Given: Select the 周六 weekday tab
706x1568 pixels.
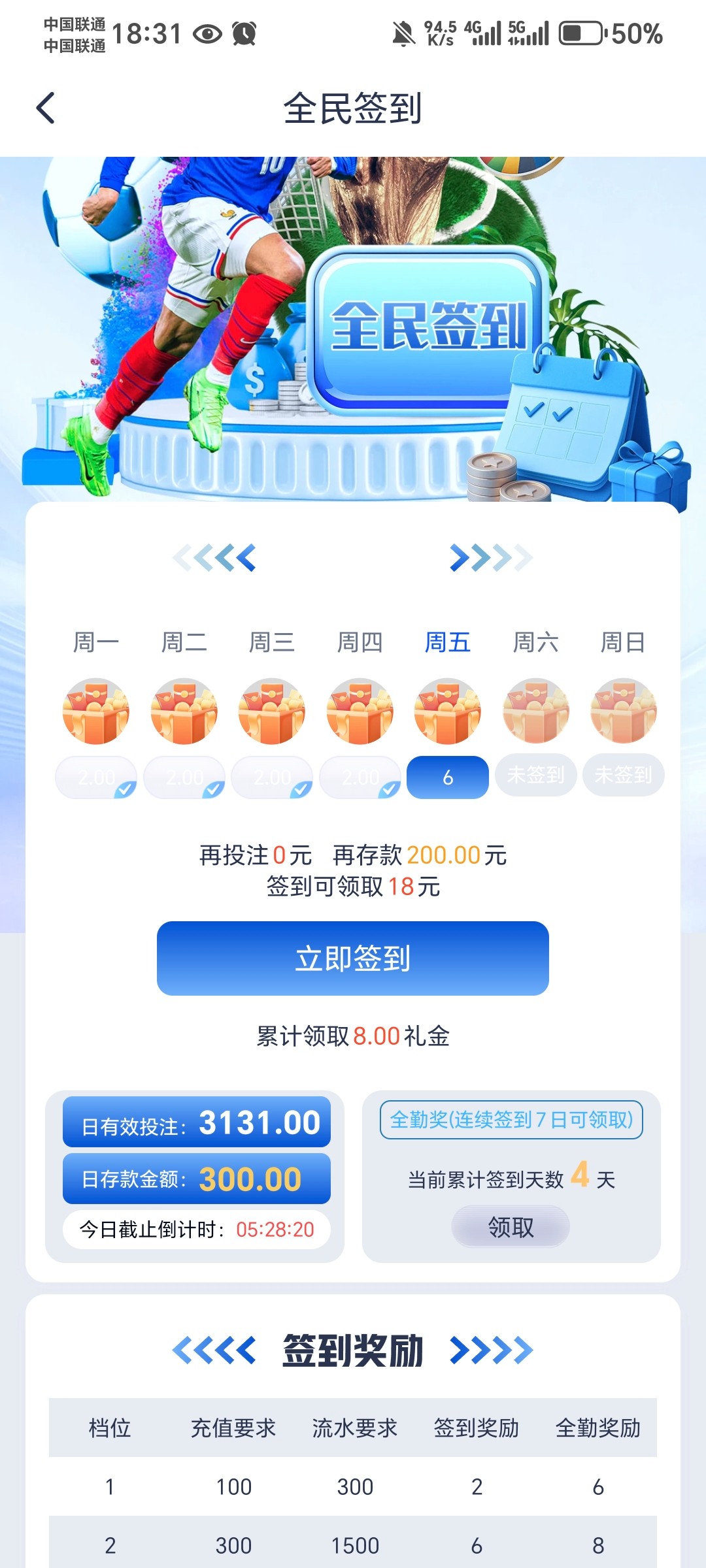Looking at the screenshot, I should click(535, 642).
